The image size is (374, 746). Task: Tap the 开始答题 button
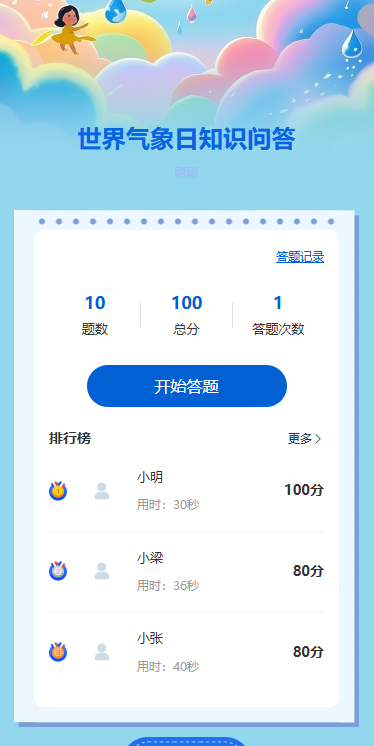[187, 386]
